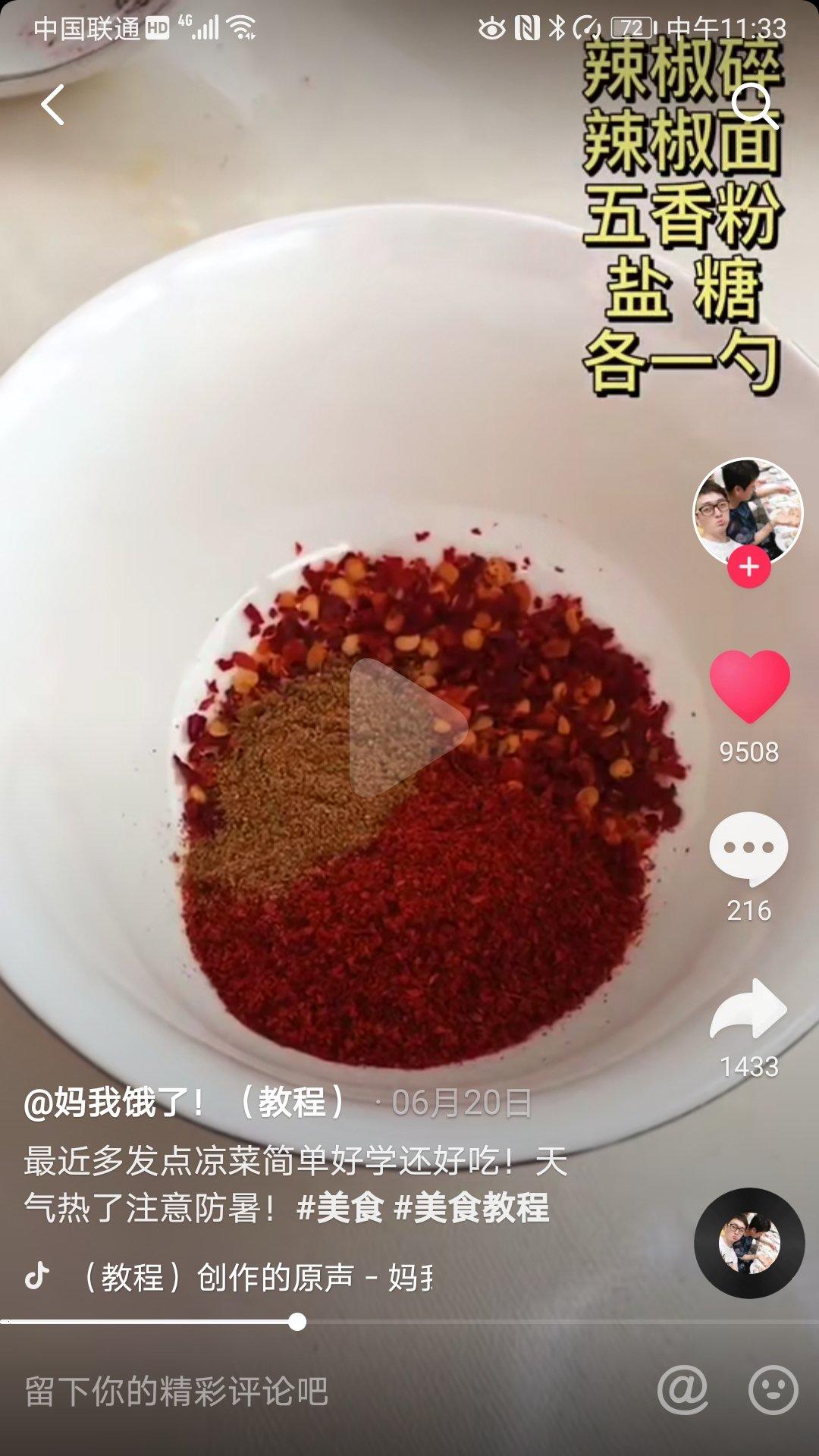Open the comments bubble icon
This screenshot has height=1456, width=819.
[x=749, y=849]
